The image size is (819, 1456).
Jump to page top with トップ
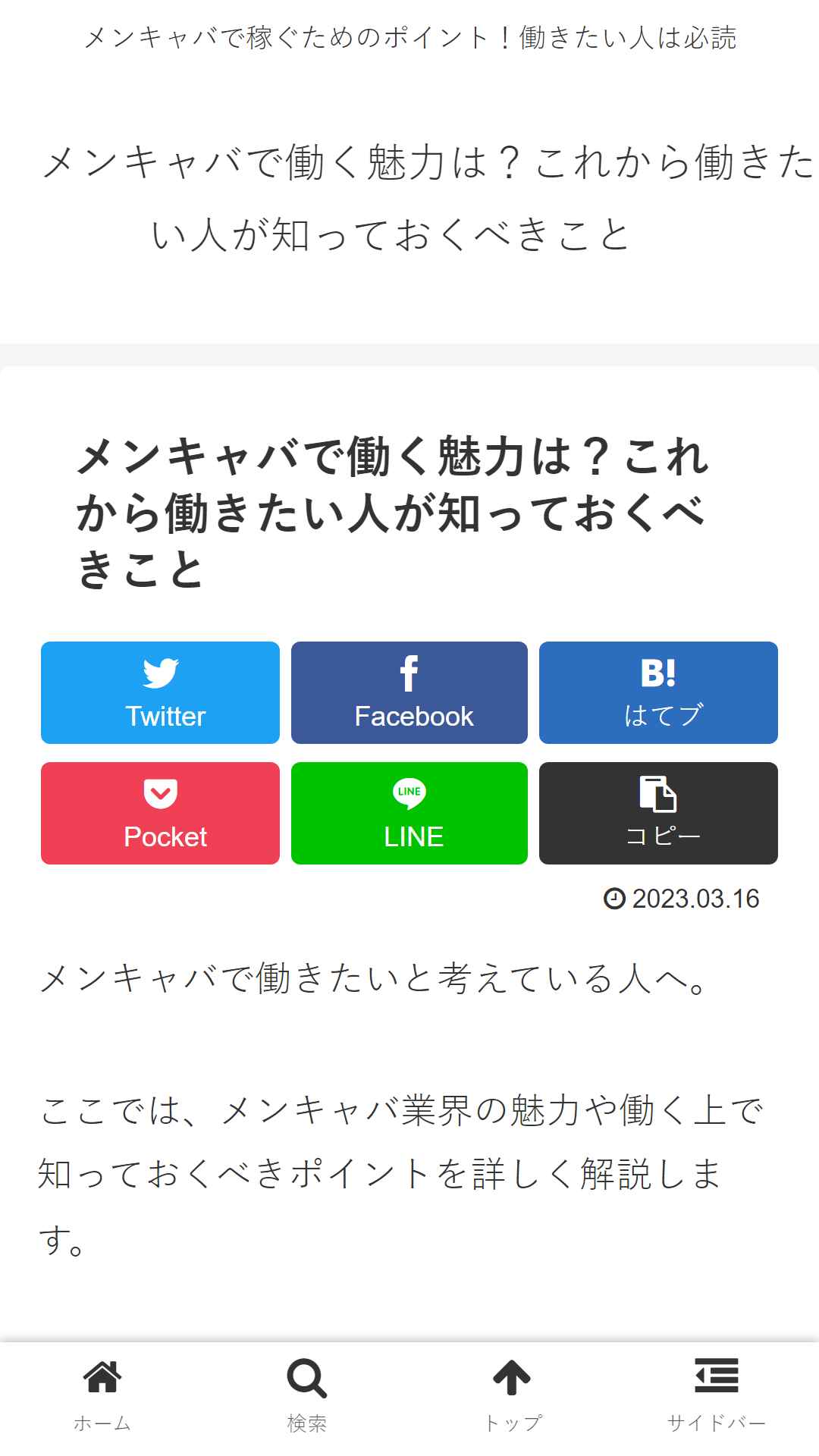512,1397
